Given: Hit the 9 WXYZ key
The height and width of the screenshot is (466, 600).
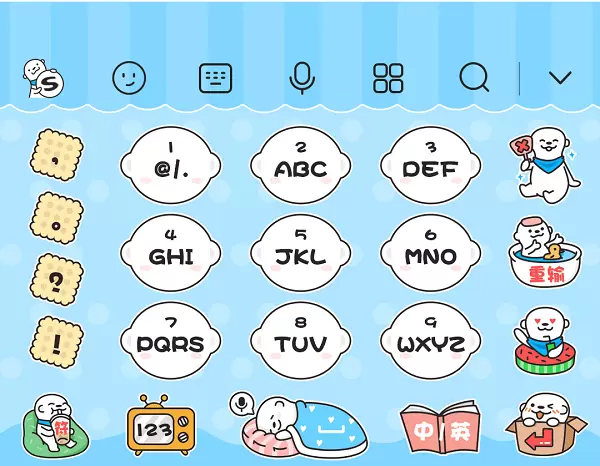Looking at the screenshot, I should 431,338.
